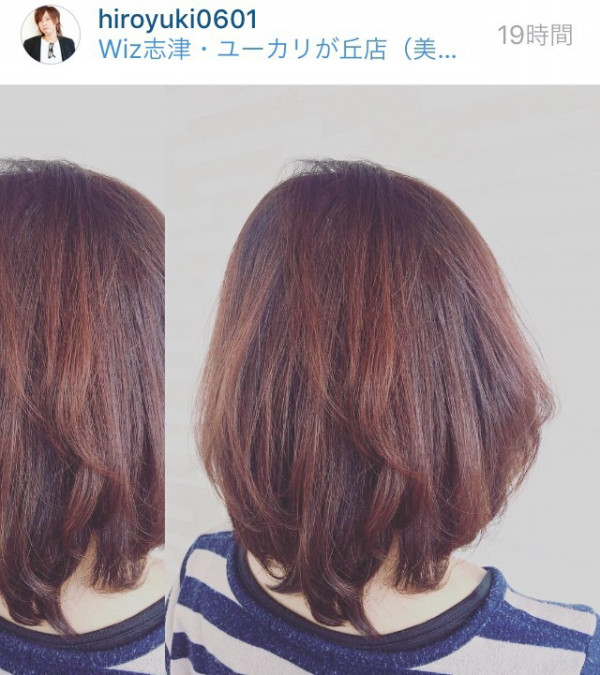Screen dimensions: 600x675
Task: Open the Wiz志津・ユーカリが丘店 location link
Action: point(277,50)
